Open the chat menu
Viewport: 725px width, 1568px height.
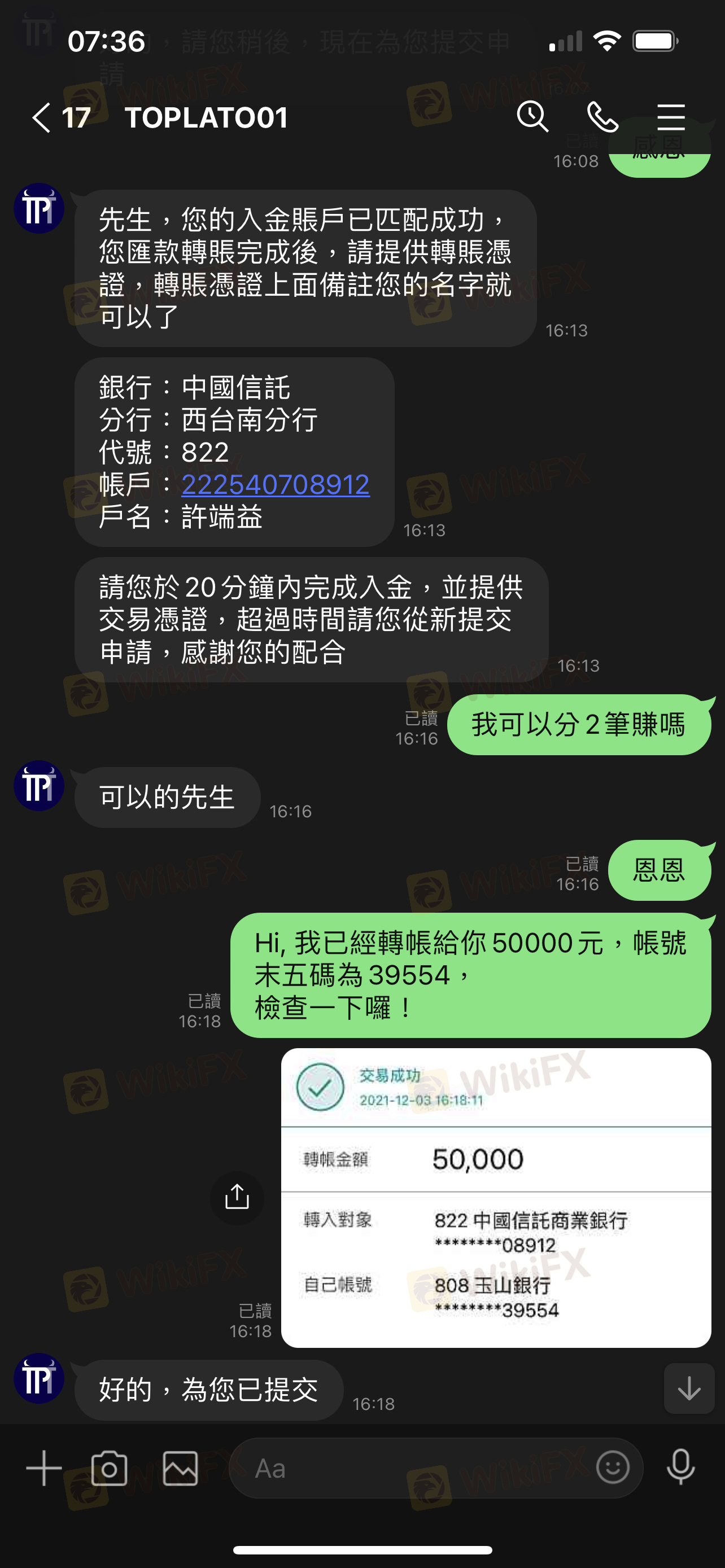pos(671,117)
